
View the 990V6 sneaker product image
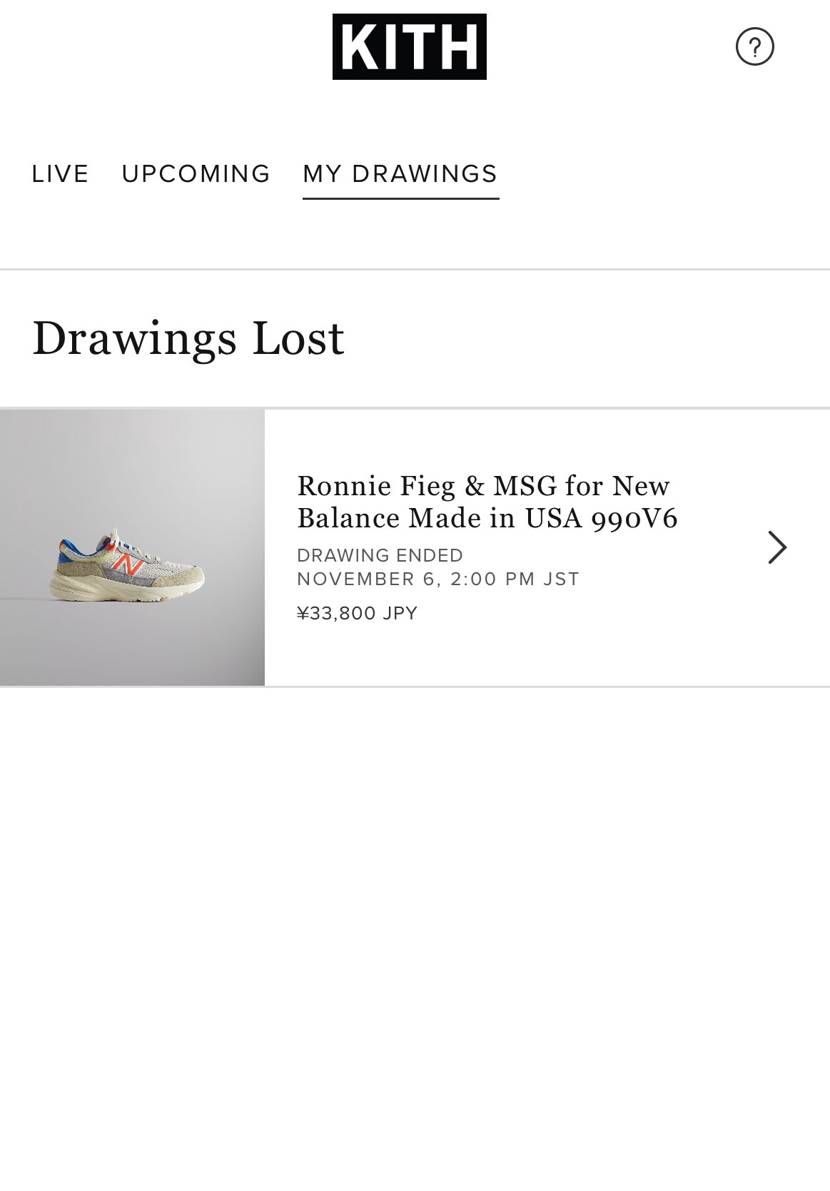coord(132,547)
